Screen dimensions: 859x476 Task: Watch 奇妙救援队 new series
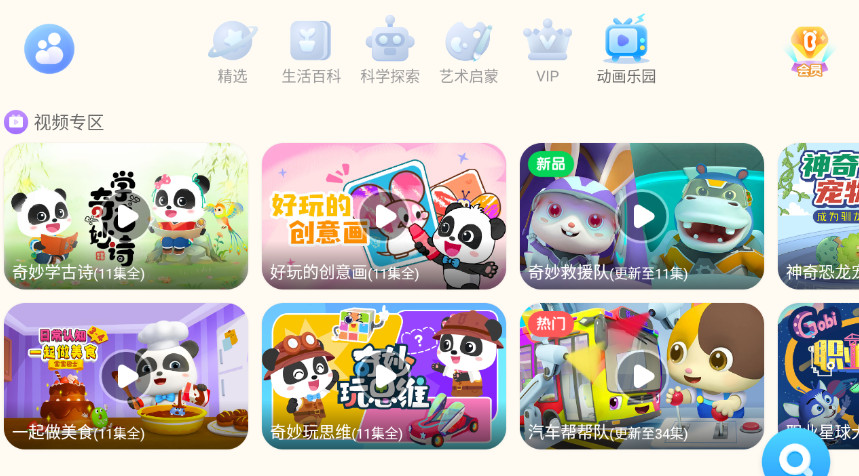(642, 216)
